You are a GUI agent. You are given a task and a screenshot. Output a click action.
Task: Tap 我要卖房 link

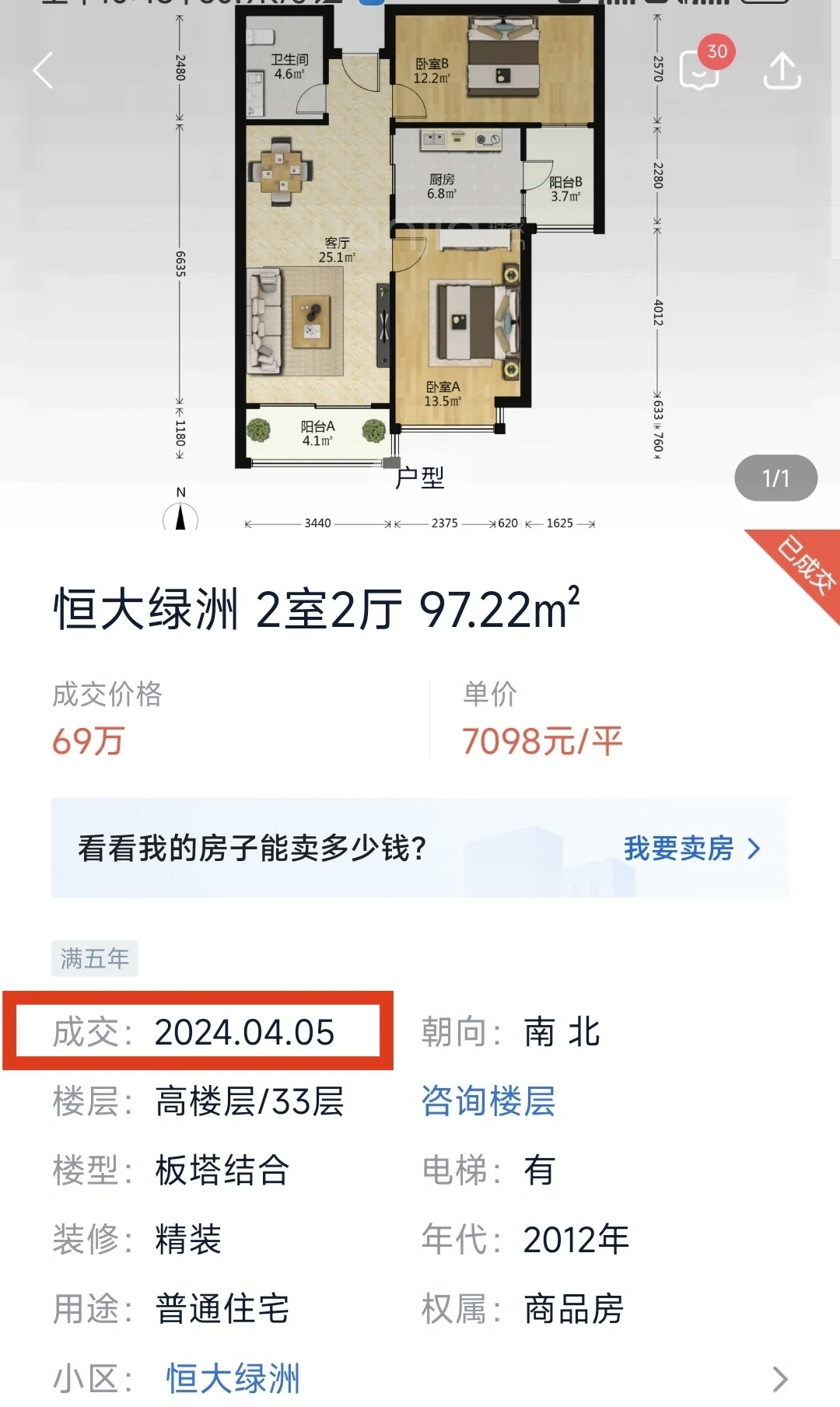[x=691, y=848]
